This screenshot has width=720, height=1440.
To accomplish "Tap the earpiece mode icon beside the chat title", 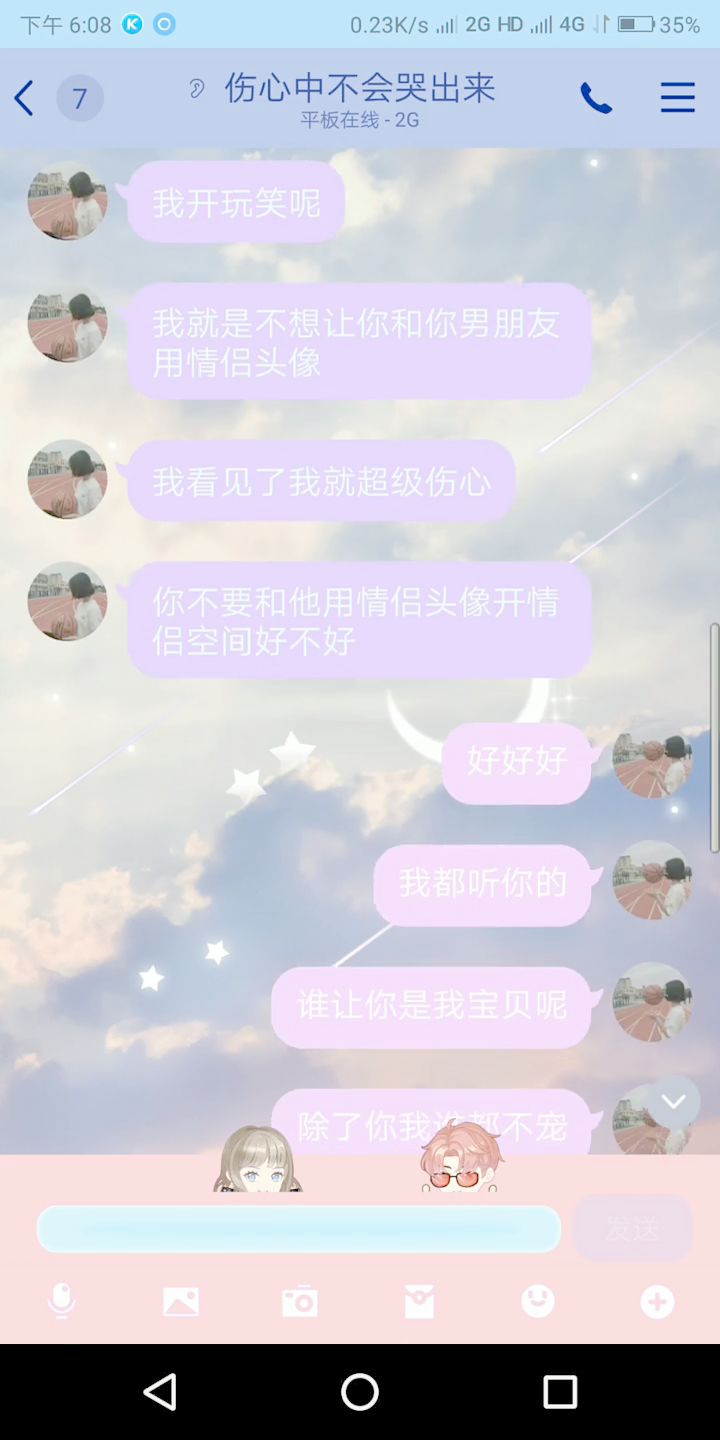I will [x=197, y=89].
